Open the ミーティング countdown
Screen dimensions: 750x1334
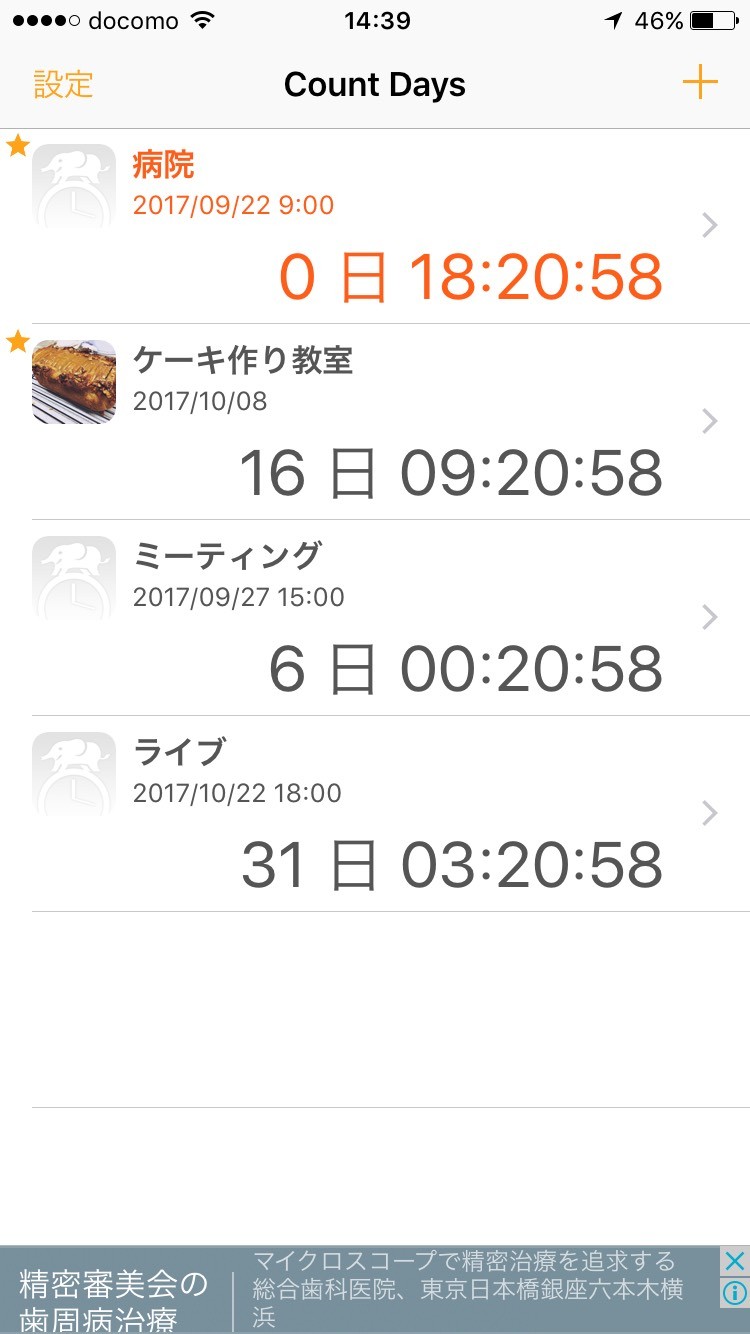(x=390, y=618)
